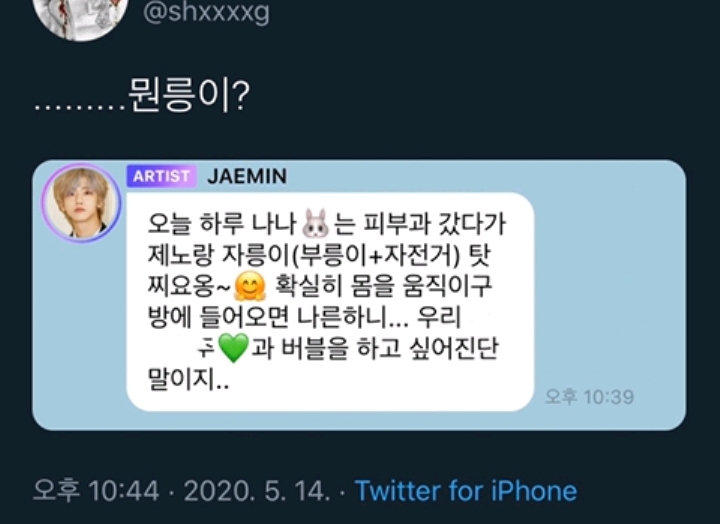Open the attached JAEMIN message image
Image resolution: width=720 pixels, height=524 pixels.
359,295
